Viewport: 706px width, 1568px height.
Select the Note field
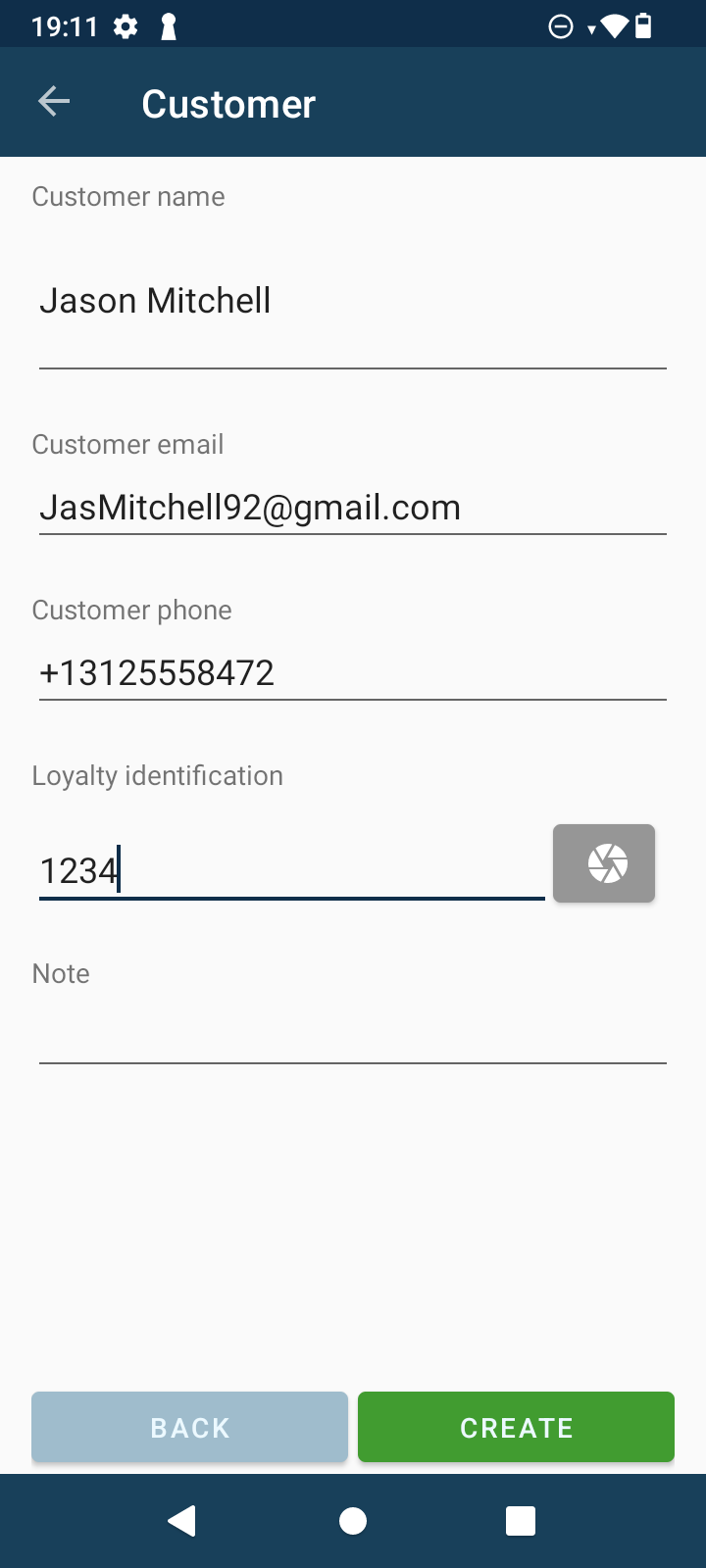(x=353, y=1034)
